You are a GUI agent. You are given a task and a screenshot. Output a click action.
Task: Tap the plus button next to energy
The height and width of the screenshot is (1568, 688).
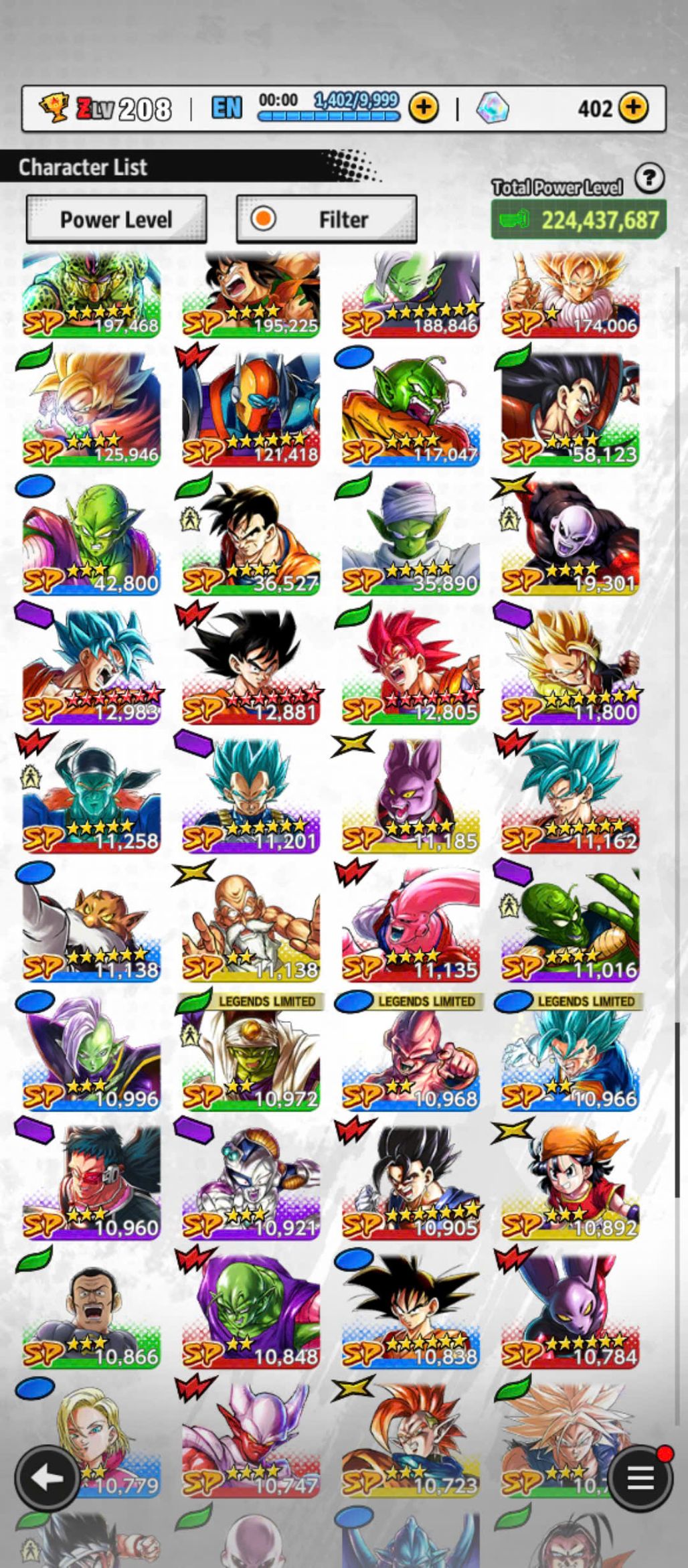click(x=424, y=108)
